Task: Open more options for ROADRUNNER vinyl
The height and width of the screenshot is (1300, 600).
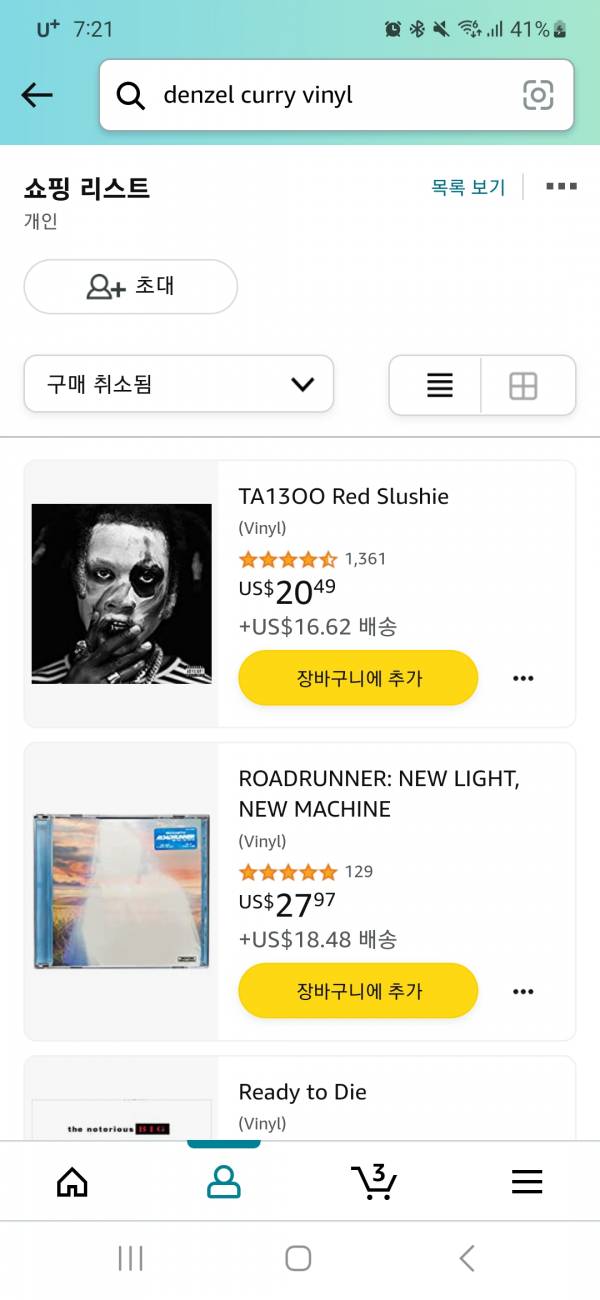Action: tap(523, 991)
